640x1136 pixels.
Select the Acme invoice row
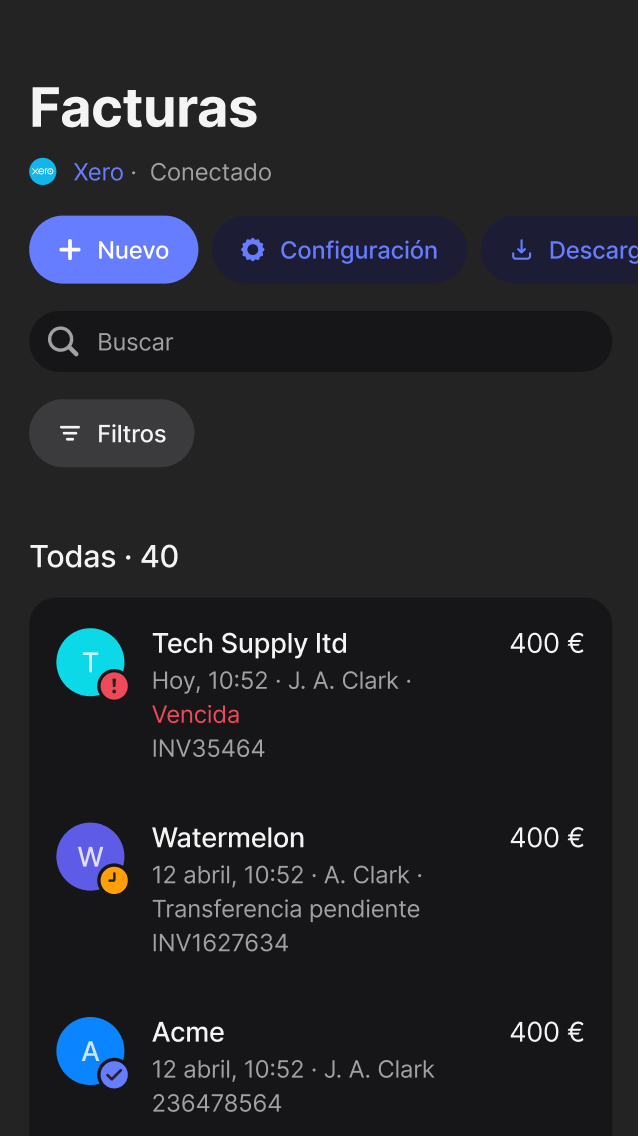click(x=320, y=1067)
